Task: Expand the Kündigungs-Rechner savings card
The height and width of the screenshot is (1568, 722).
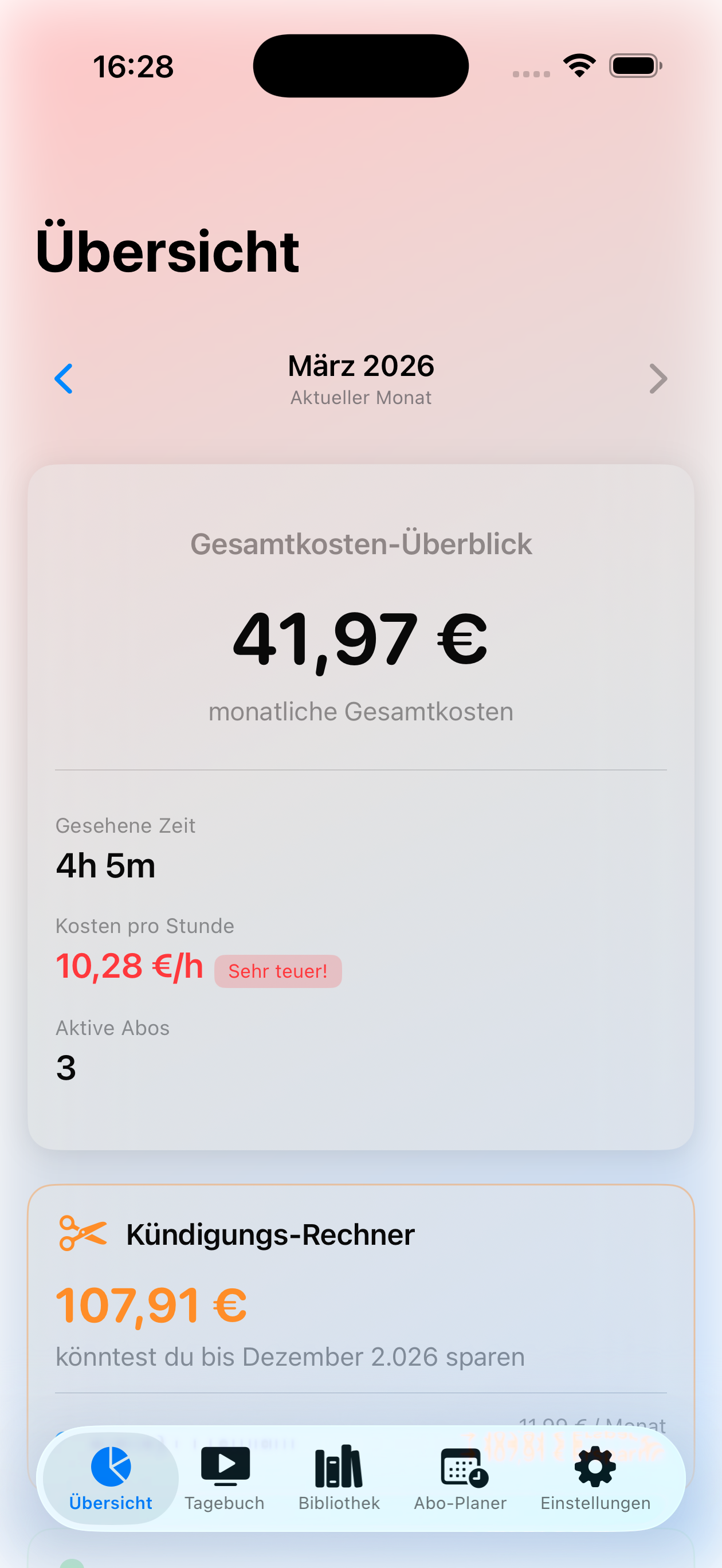Action: tap(361, 1291)
